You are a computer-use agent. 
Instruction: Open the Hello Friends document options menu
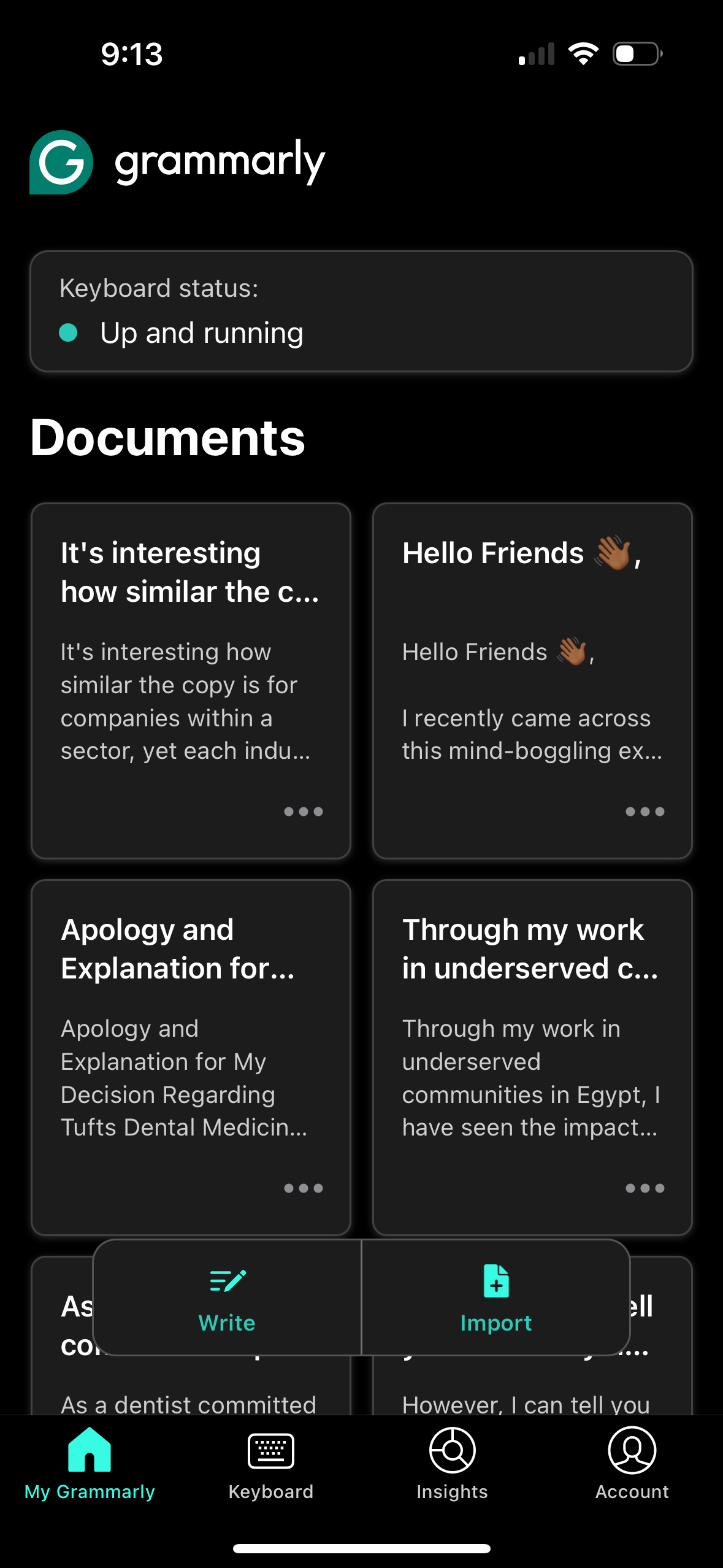(x=645, y=811)
